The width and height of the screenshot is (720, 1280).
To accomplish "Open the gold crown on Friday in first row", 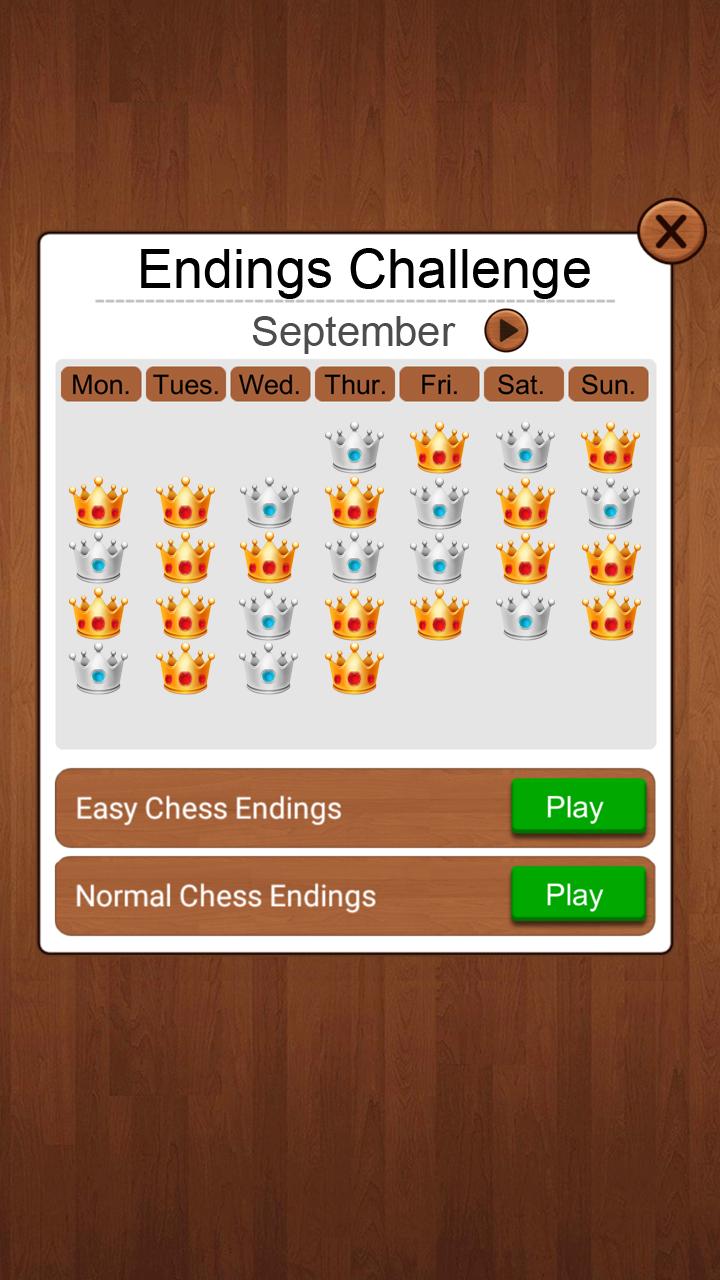I will 439,448.
